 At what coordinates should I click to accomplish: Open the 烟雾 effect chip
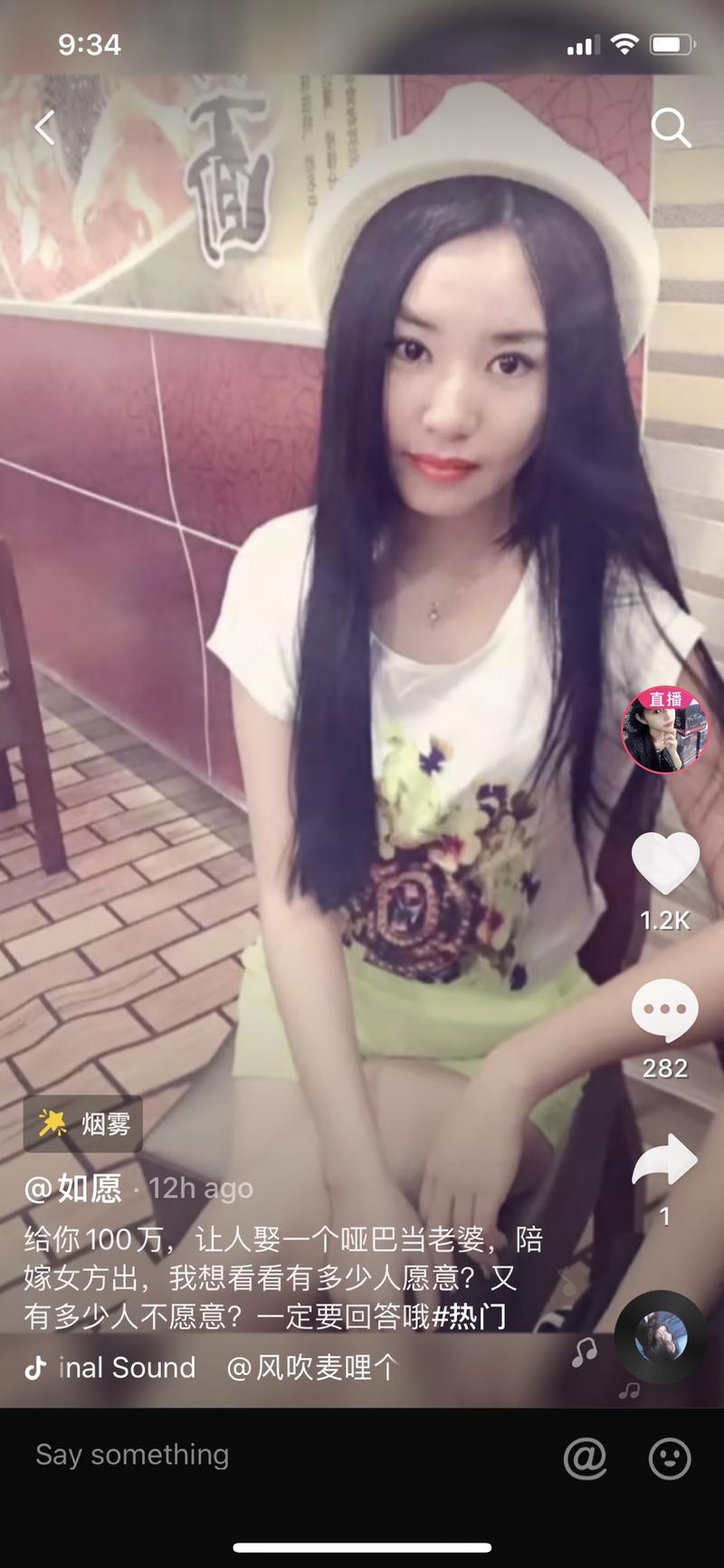click(x=83, y=1124)
